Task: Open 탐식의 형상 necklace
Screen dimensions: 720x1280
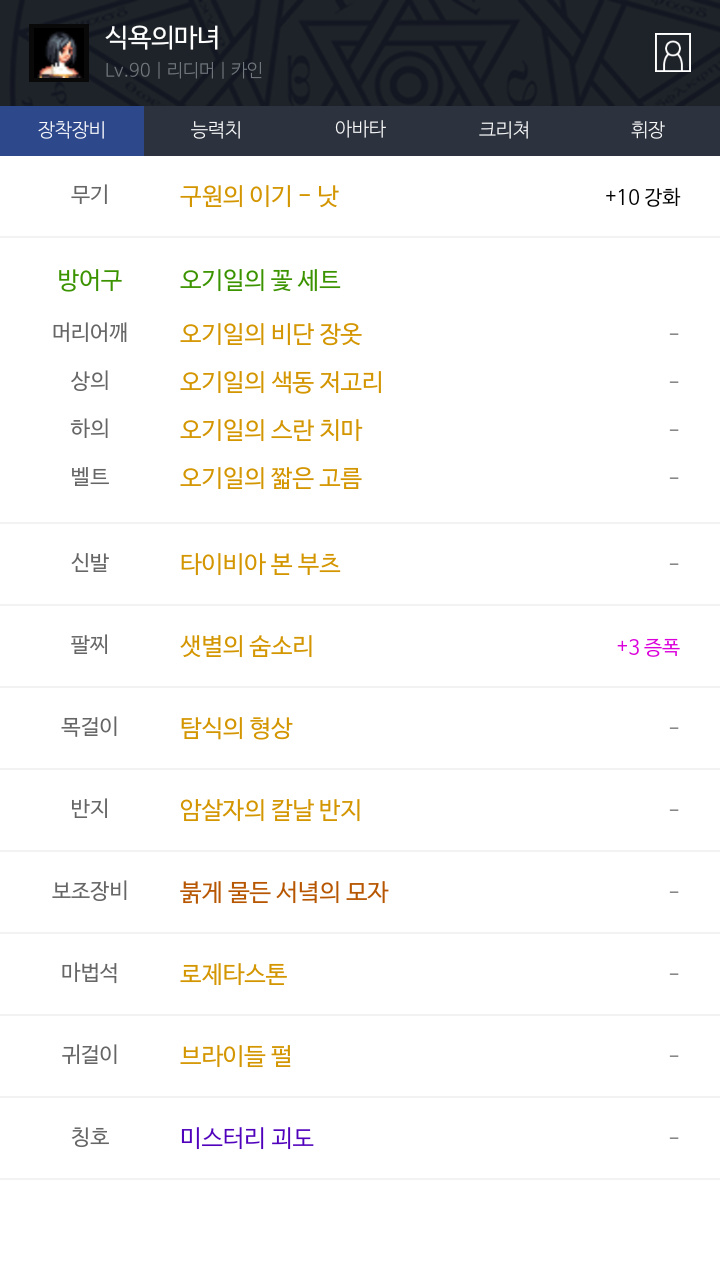Action: point(236,727)
